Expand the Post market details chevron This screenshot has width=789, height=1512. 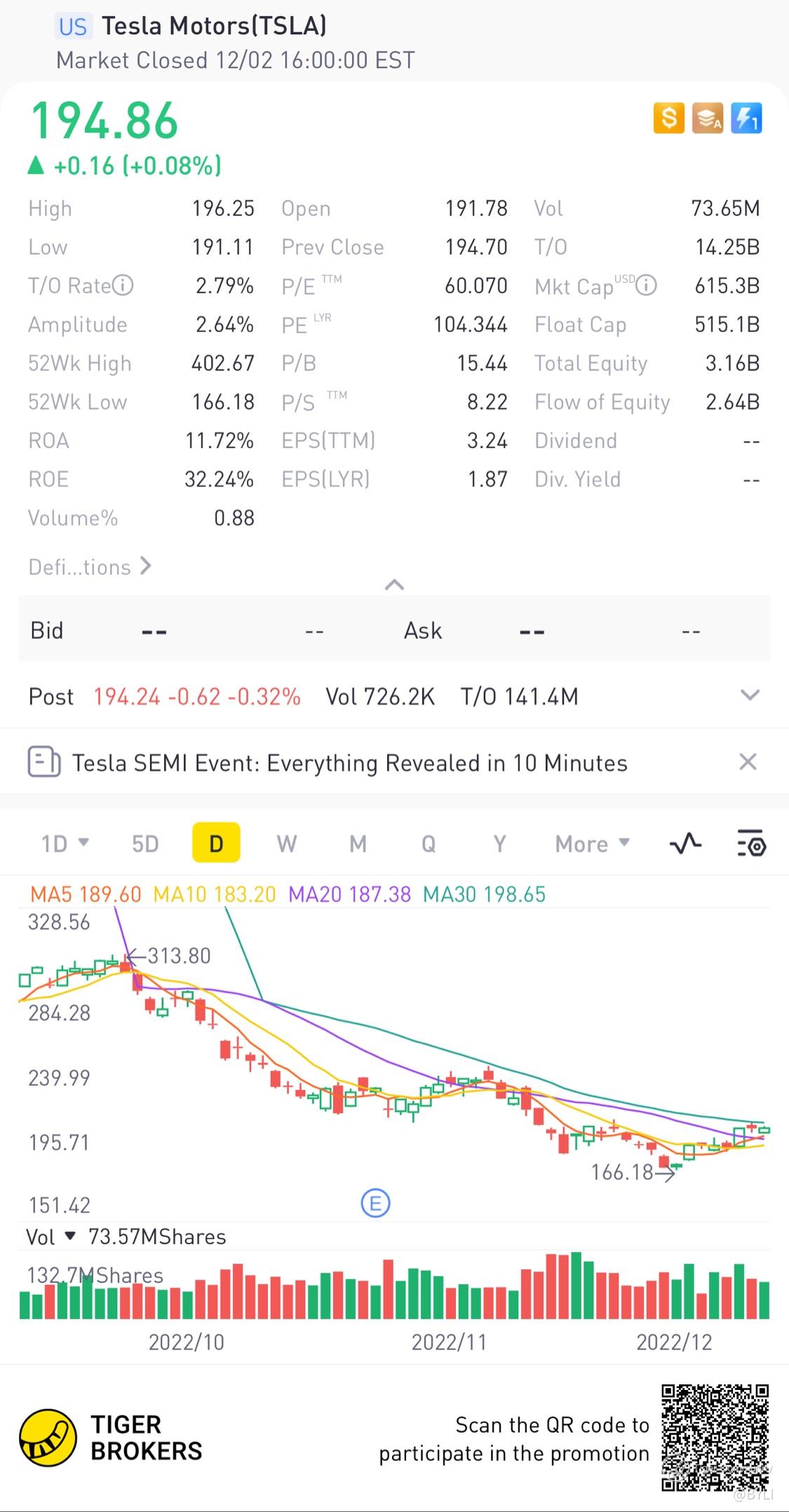click(x=750, y=695)
